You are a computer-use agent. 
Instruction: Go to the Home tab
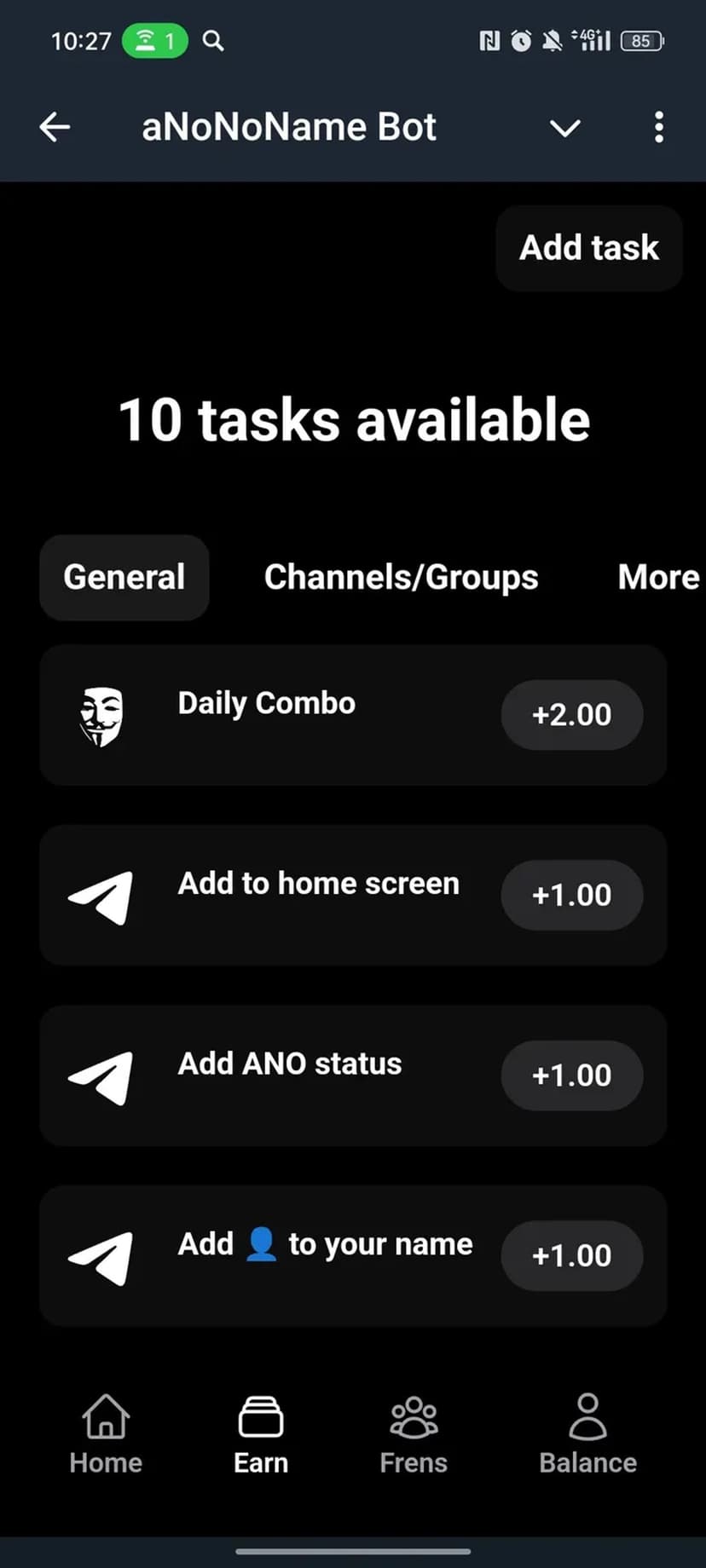coord(106,1434)
